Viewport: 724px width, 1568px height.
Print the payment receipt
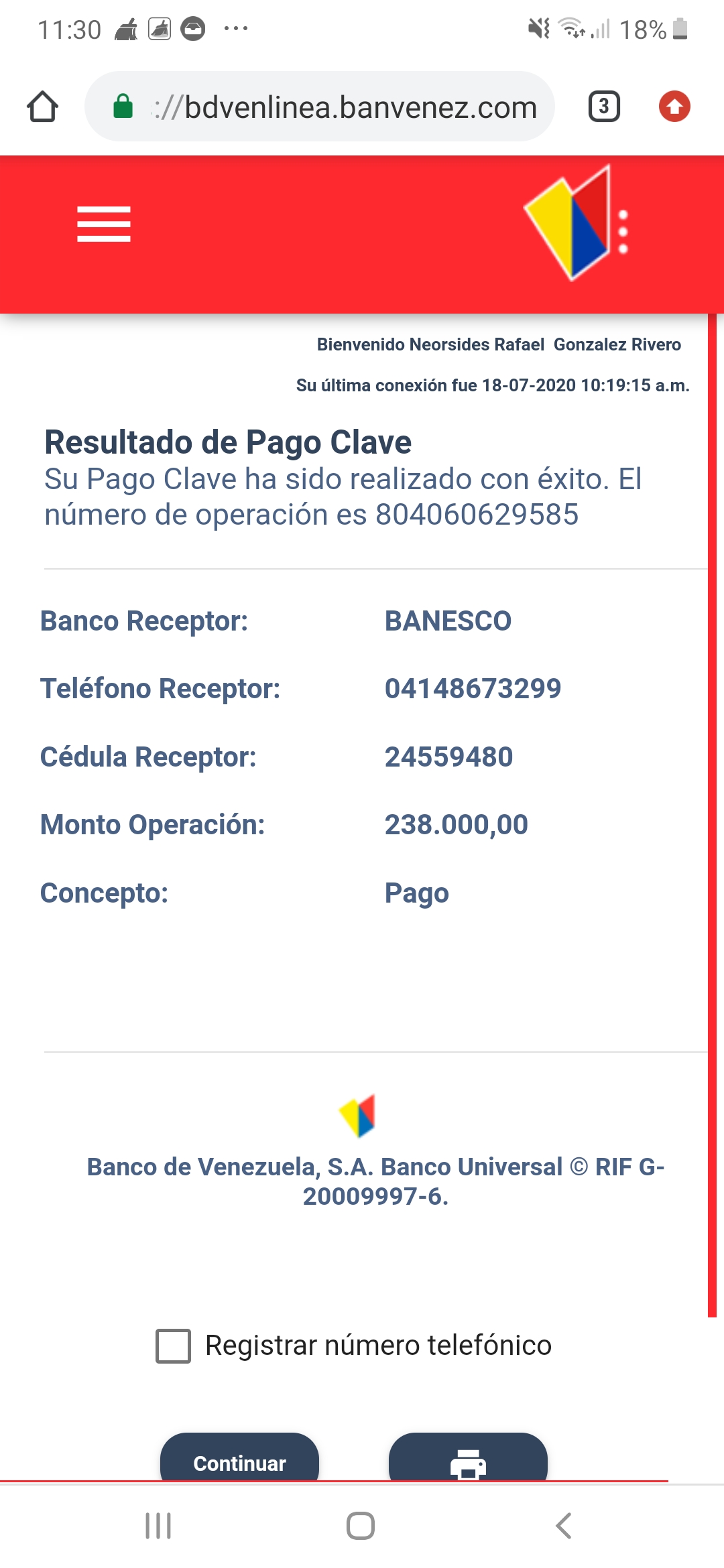tap(468, 1457)
